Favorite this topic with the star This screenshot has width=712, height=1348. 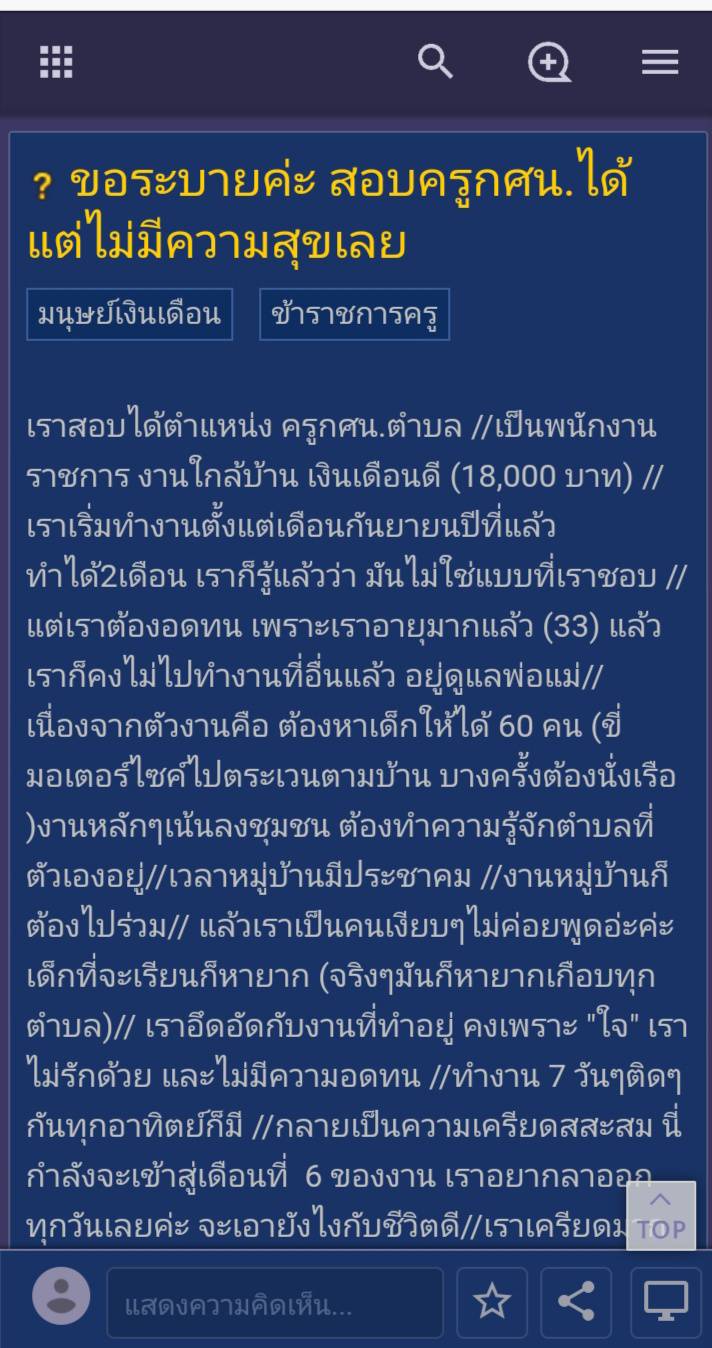(x=492, y=1302)
